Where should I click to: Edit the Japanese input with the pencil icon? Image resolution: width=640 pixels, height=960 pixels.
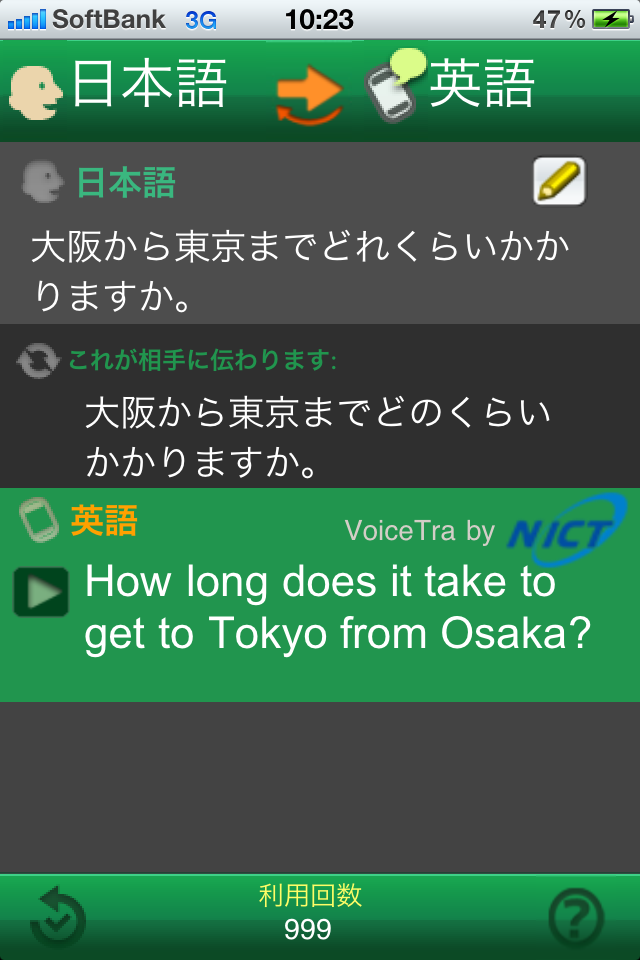pos(558,182)
